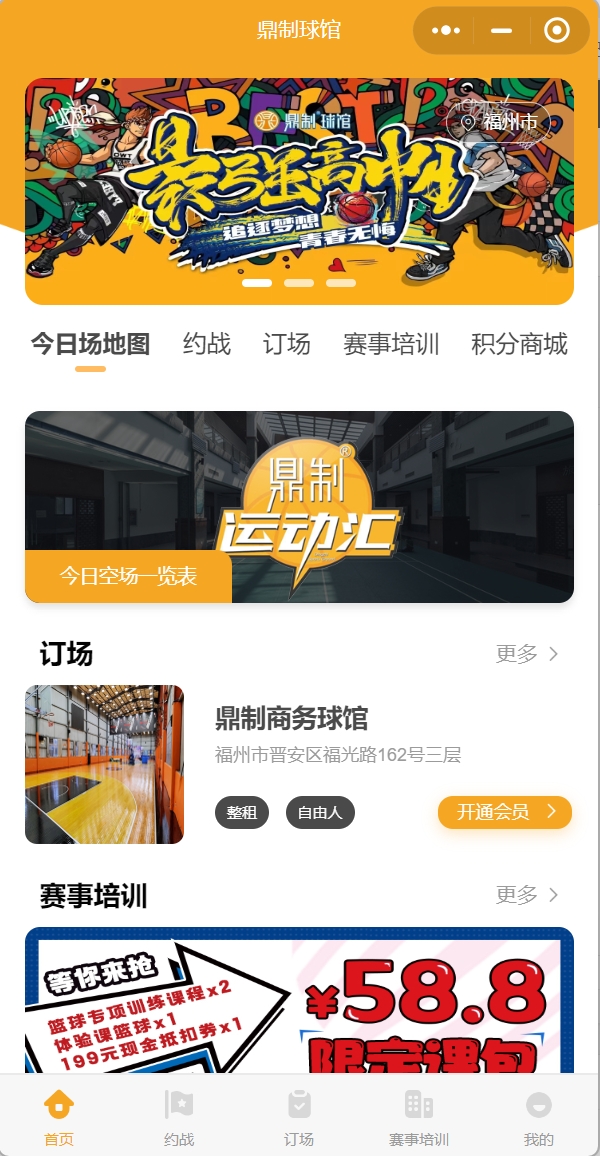This screenshot has height=1156, width=600.
Task: Select the 今日场地图 top tab
Action: (90, 345)
